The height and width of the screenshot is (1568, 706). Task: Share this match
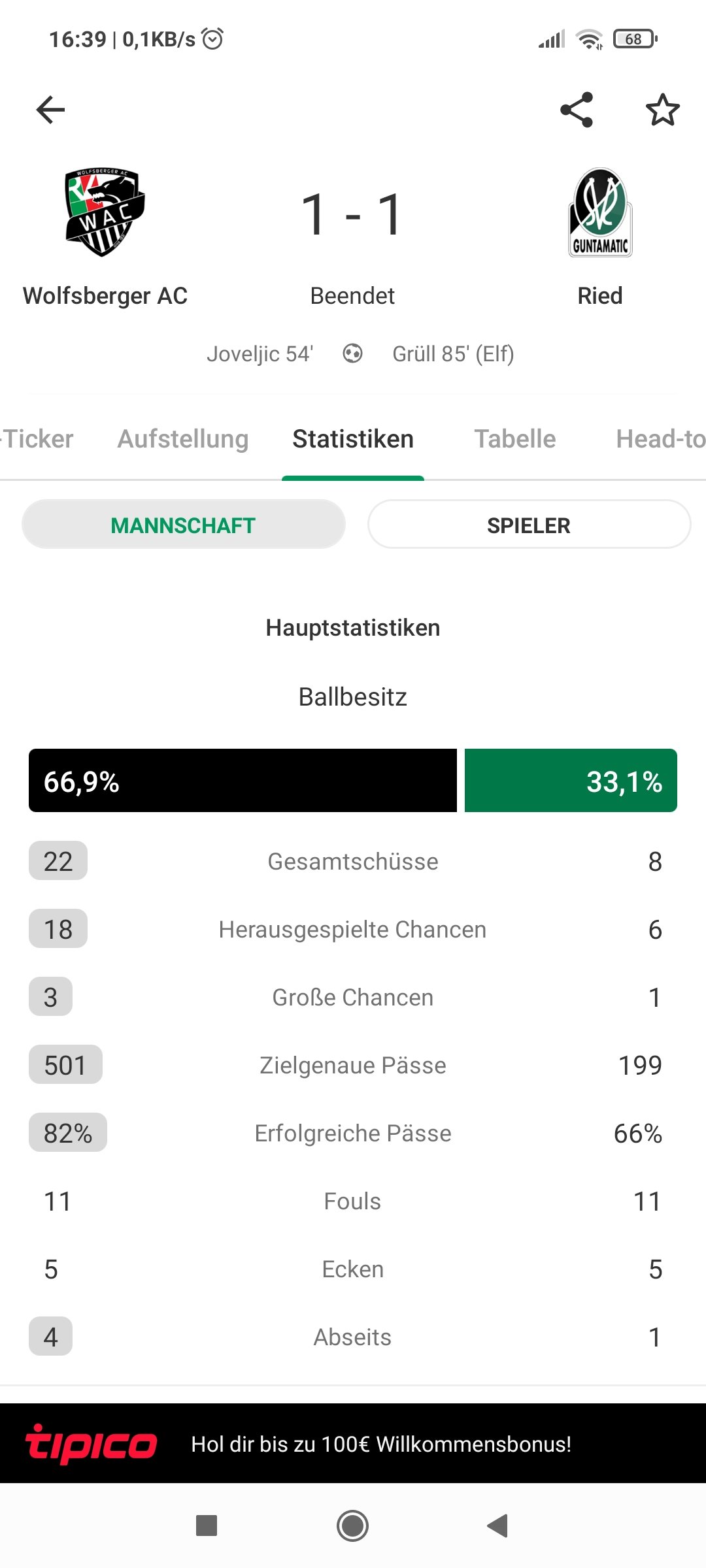[x=577, y=110]
